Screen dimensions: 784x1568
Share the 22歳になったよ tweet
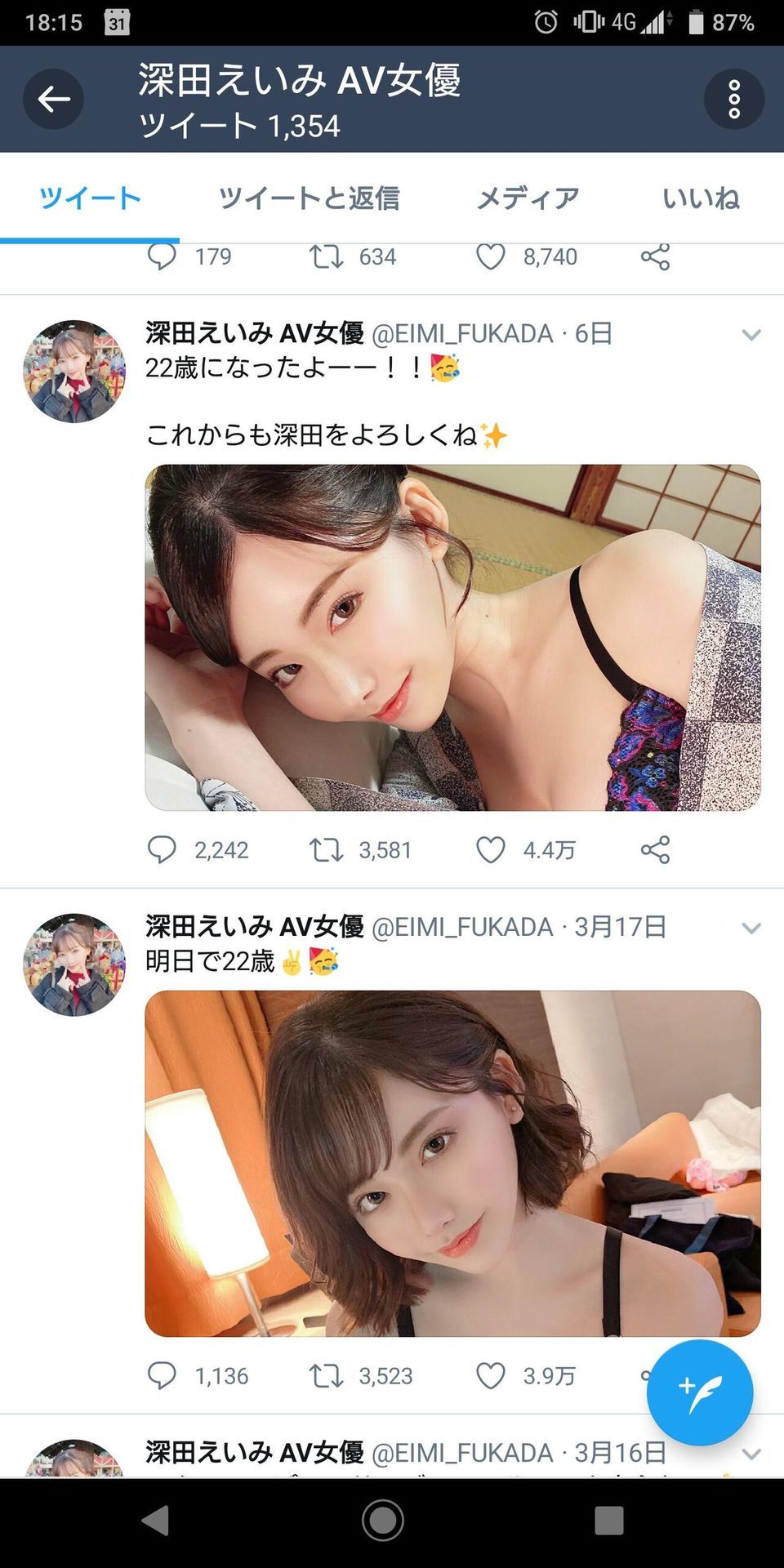(x=655, y=850)
